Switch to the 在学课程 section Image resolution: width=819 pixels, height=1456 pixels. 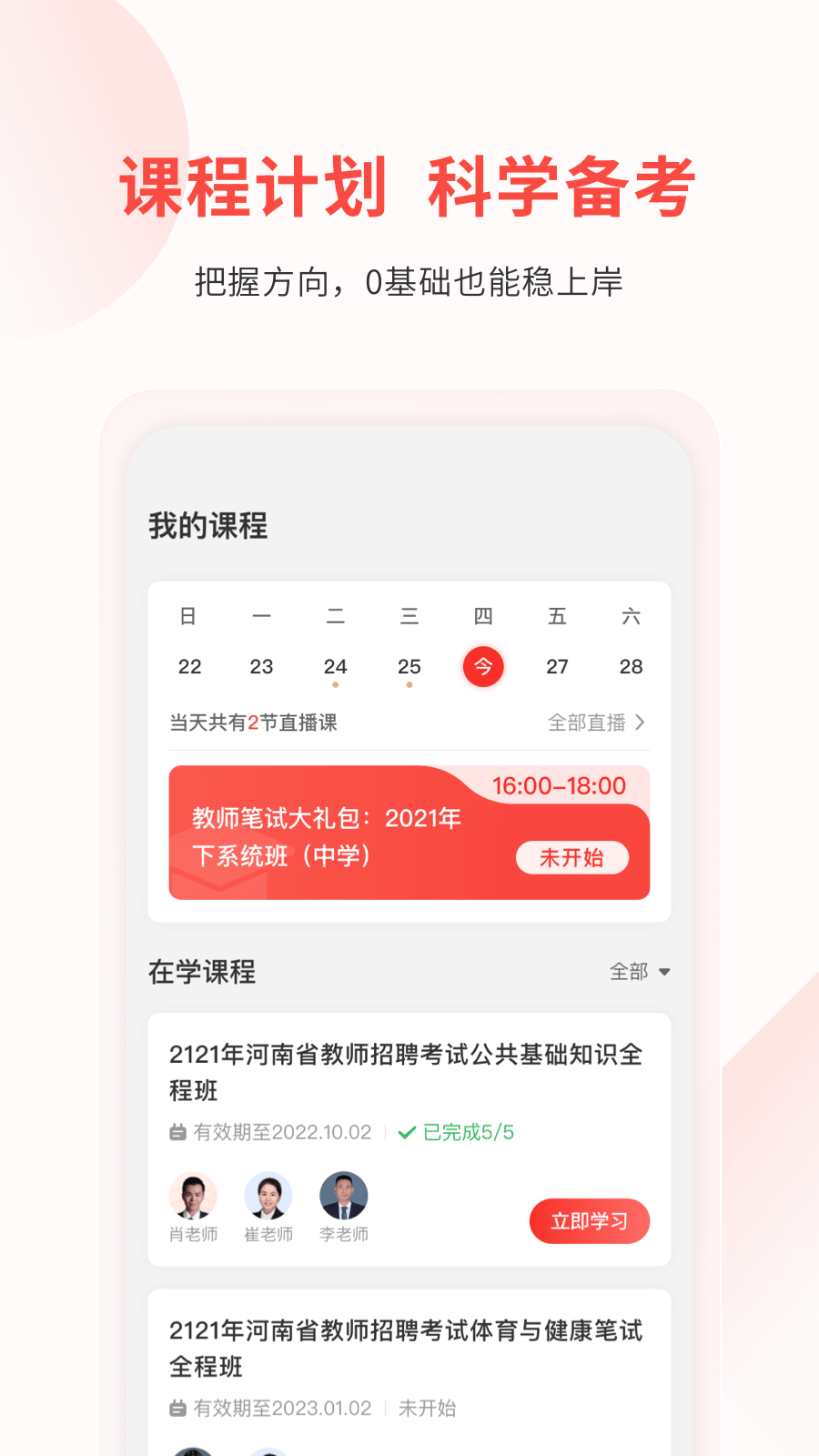tap(201, 971)
